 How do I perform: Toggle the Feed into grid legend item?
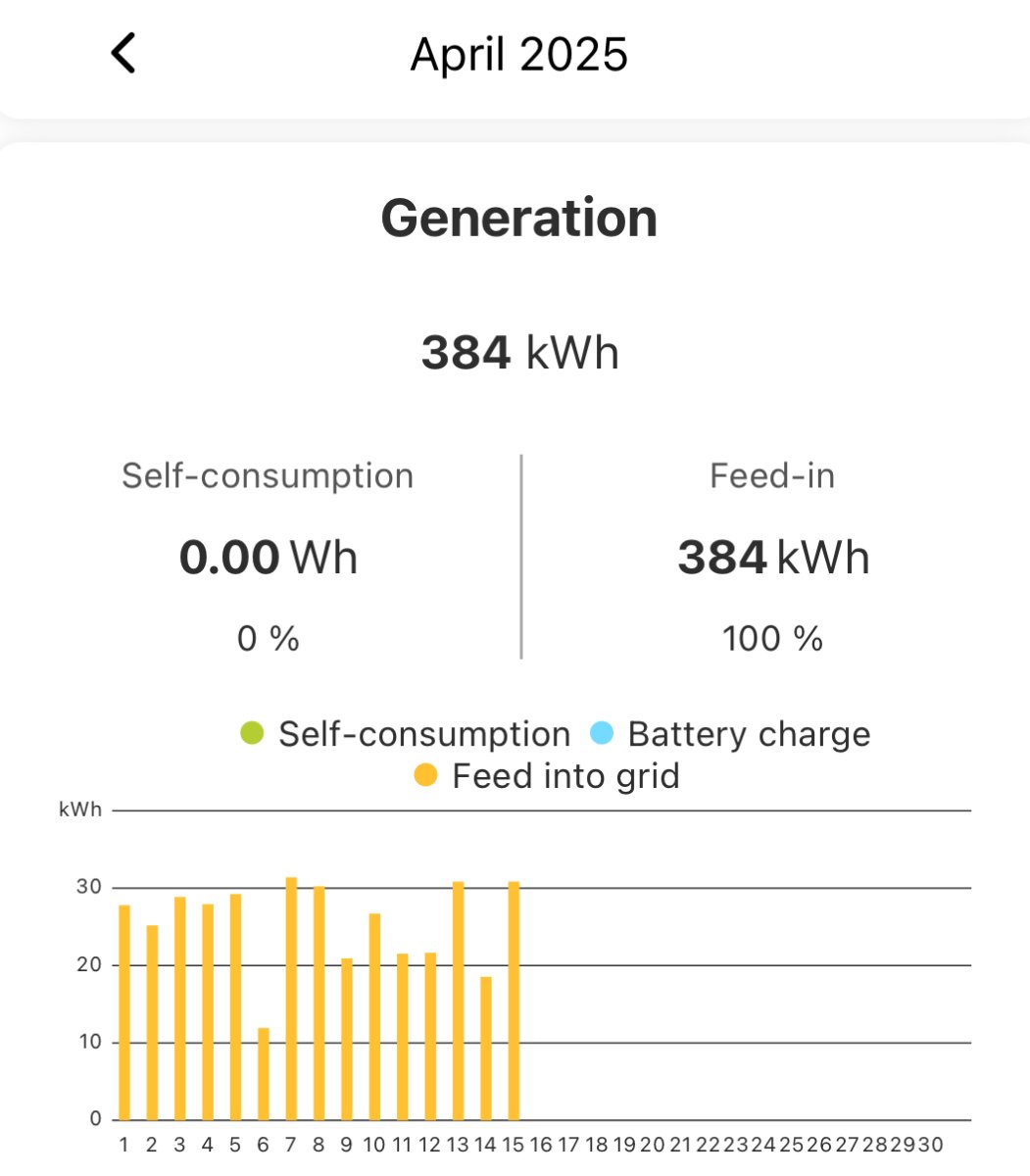click(x=547, y=776)
